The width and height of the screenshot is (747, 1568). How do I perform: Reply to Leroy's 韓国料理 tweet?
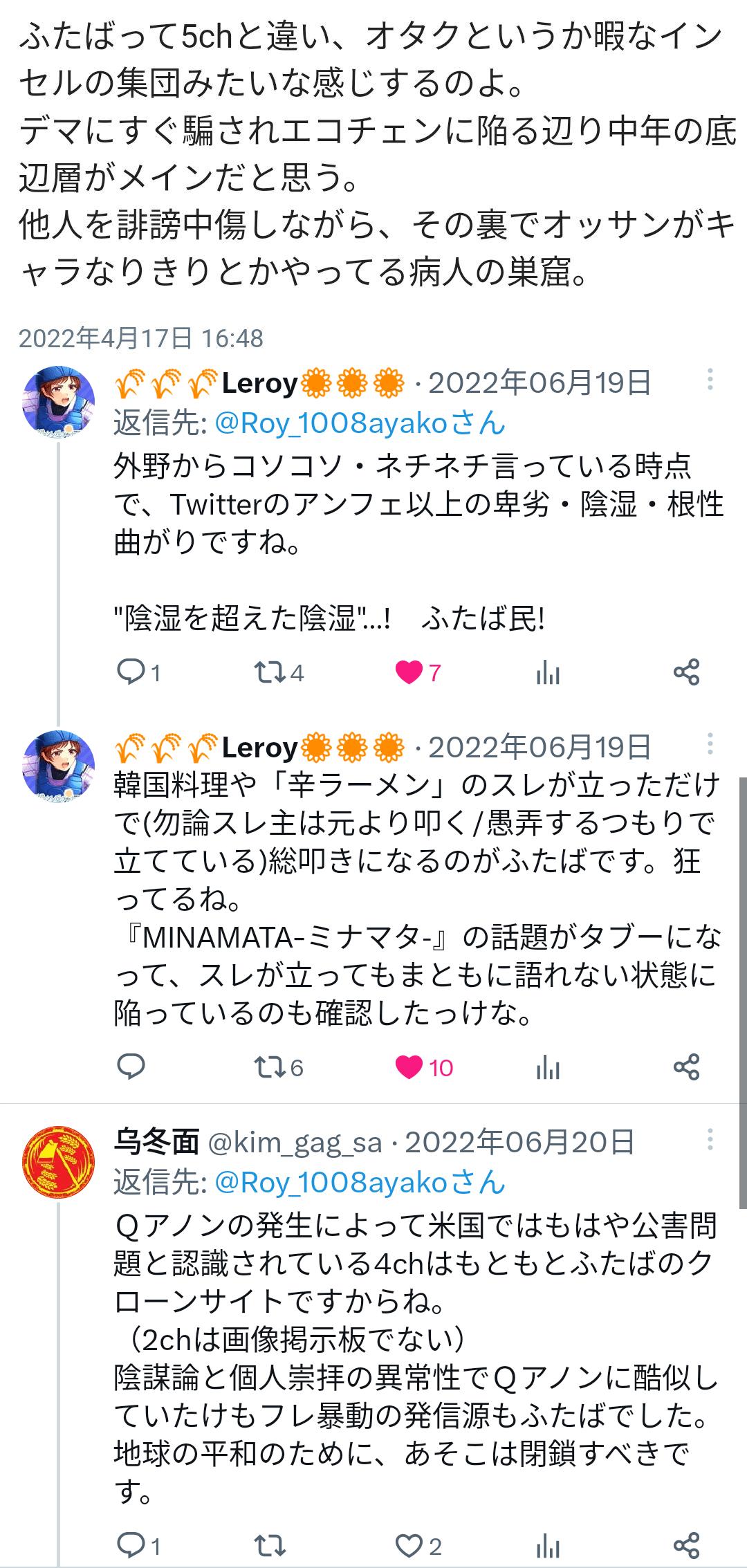coord(131,1067)
